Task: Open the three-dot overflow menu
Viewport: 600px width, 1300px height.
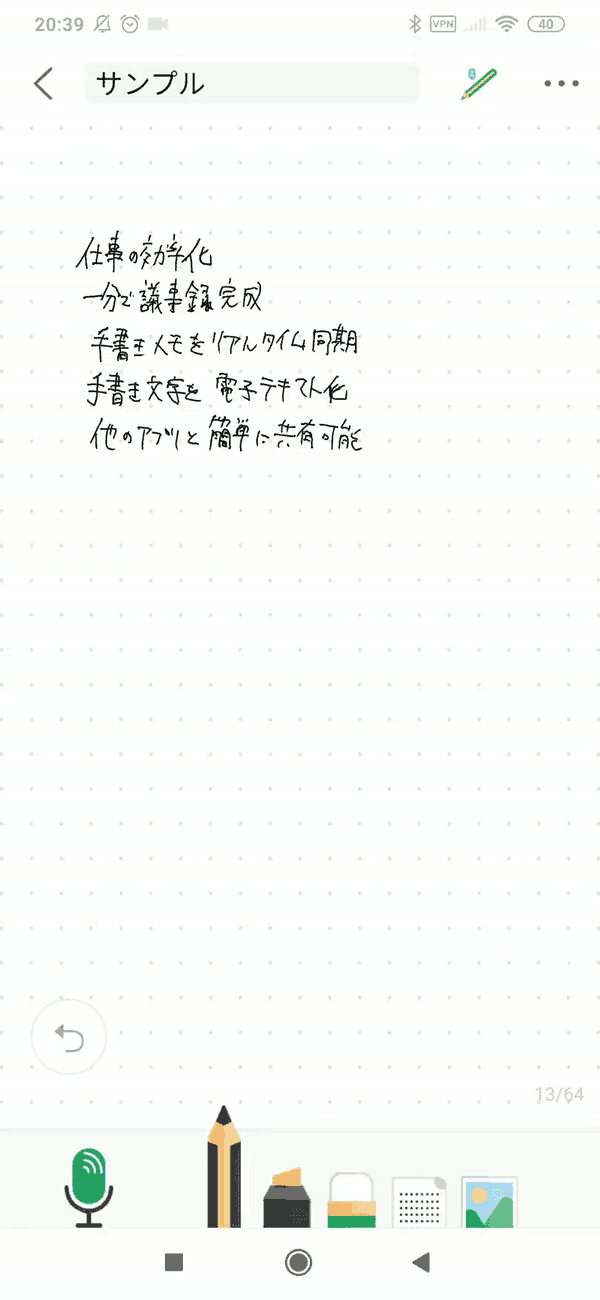Action: 561,84
